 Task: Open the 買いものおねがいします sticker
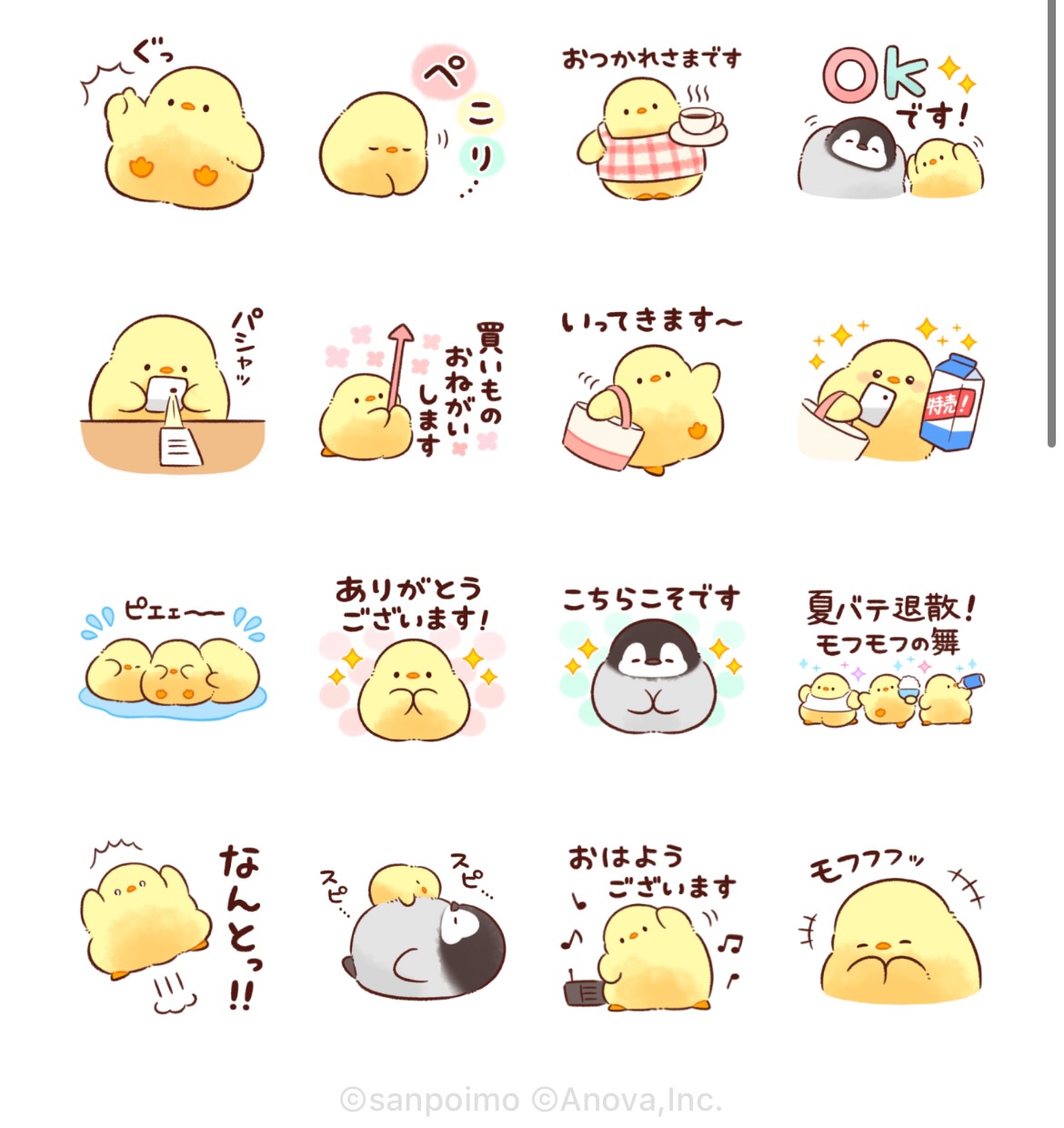411,391
